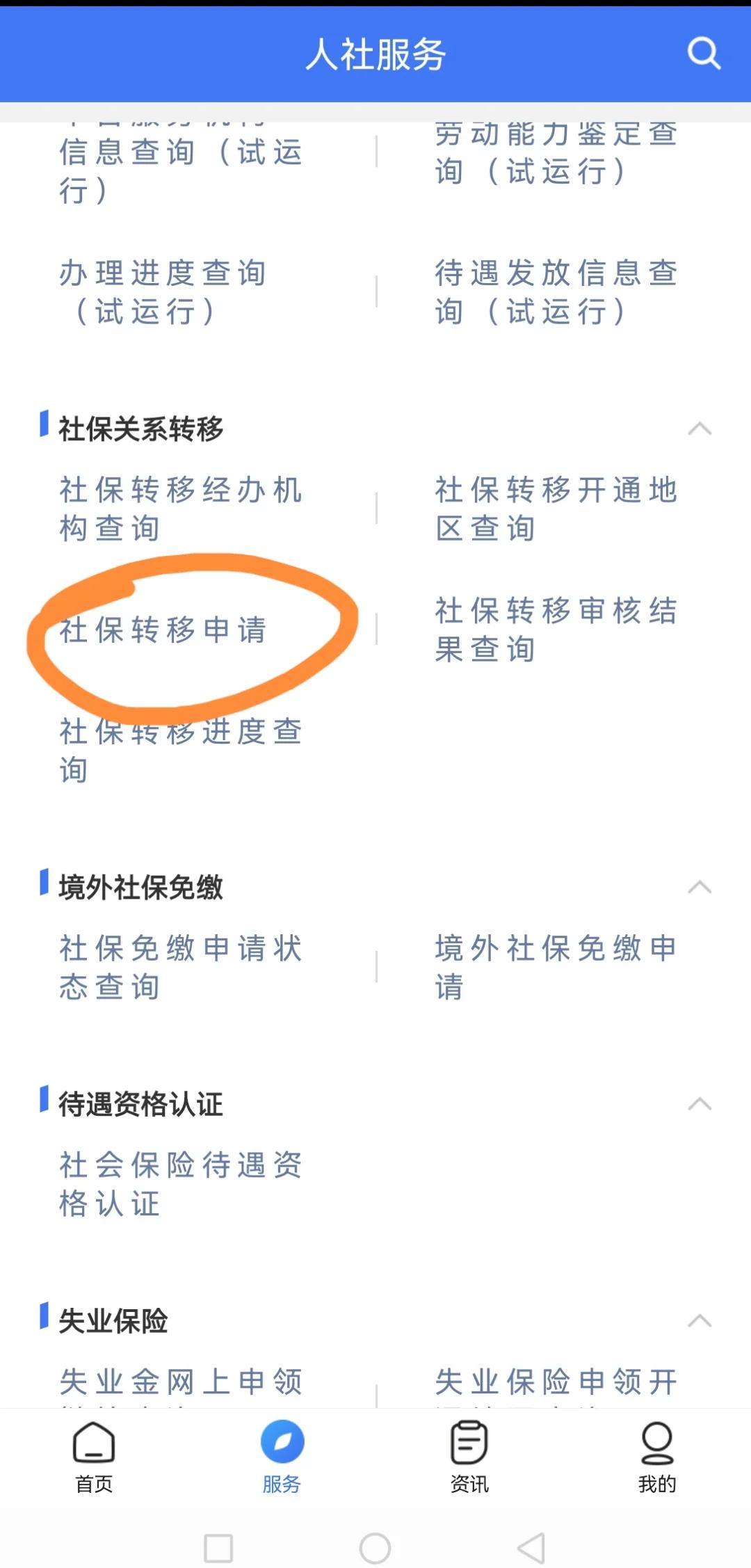The width and height of the screenshot is (751, 1568).
Task: Open 待遇发放信息查询（试运行）
Action: [x=556, y=292]
